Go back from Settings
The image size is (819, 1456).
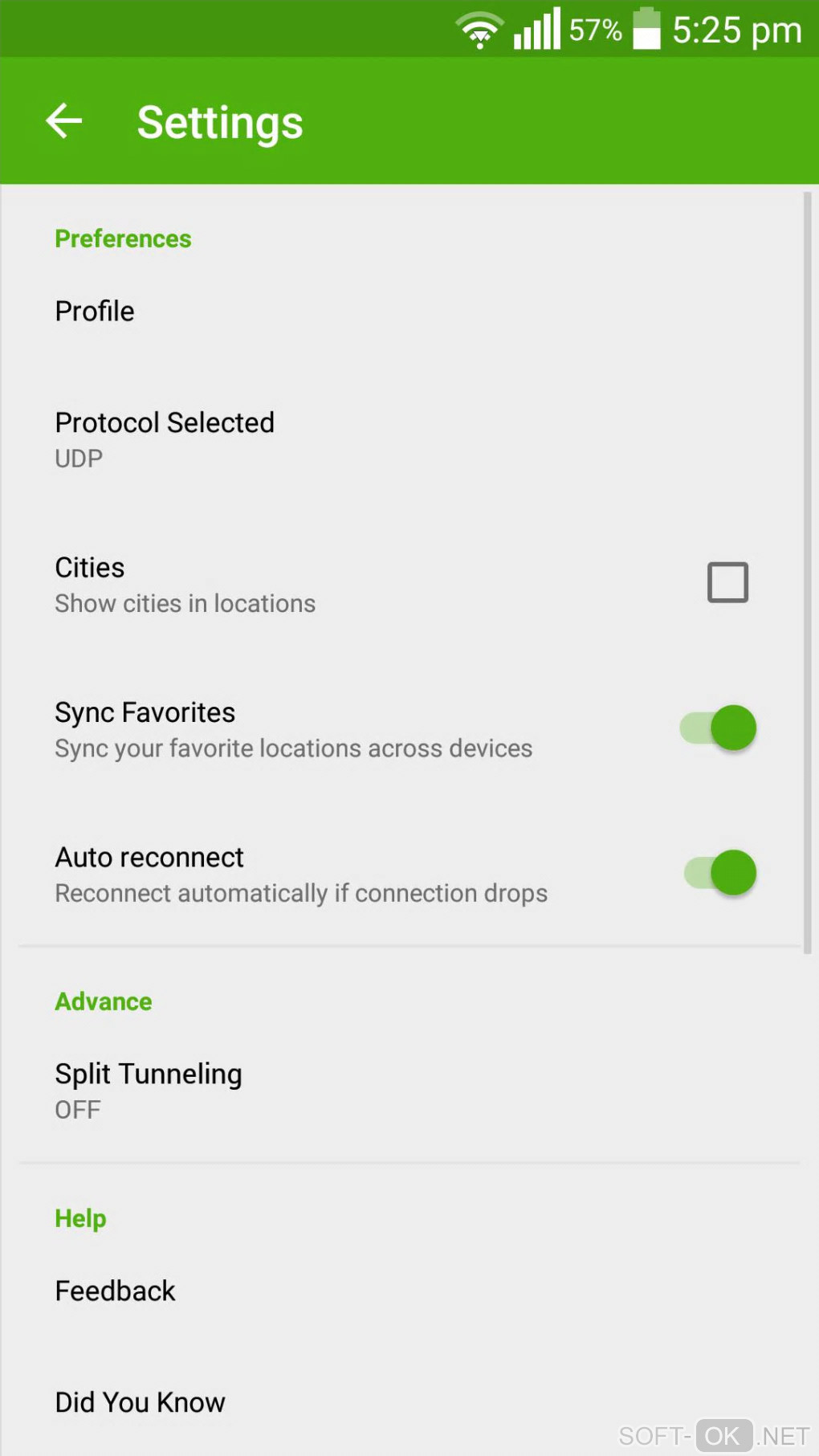[x=64, y=121]
